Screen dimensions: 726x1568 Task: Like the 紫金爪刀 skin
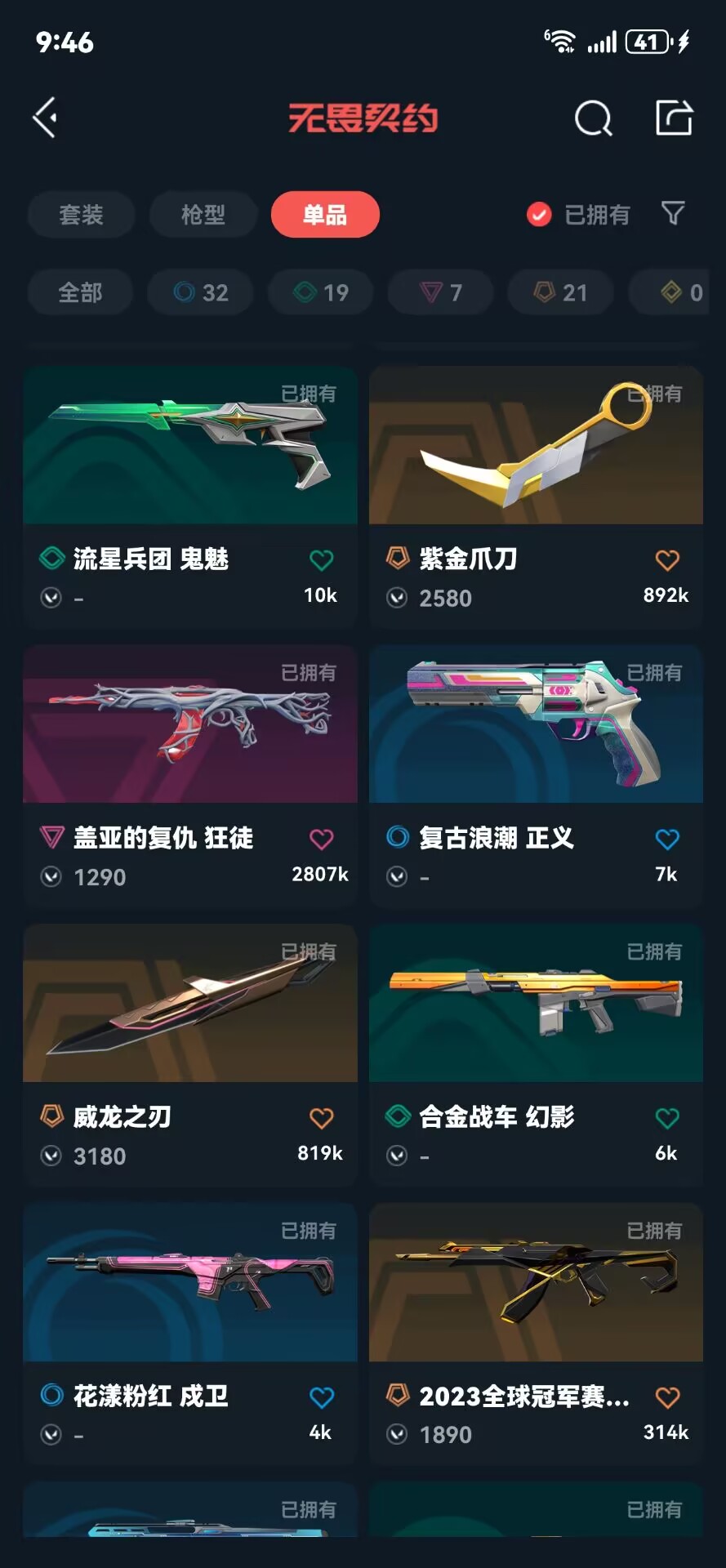667,560
